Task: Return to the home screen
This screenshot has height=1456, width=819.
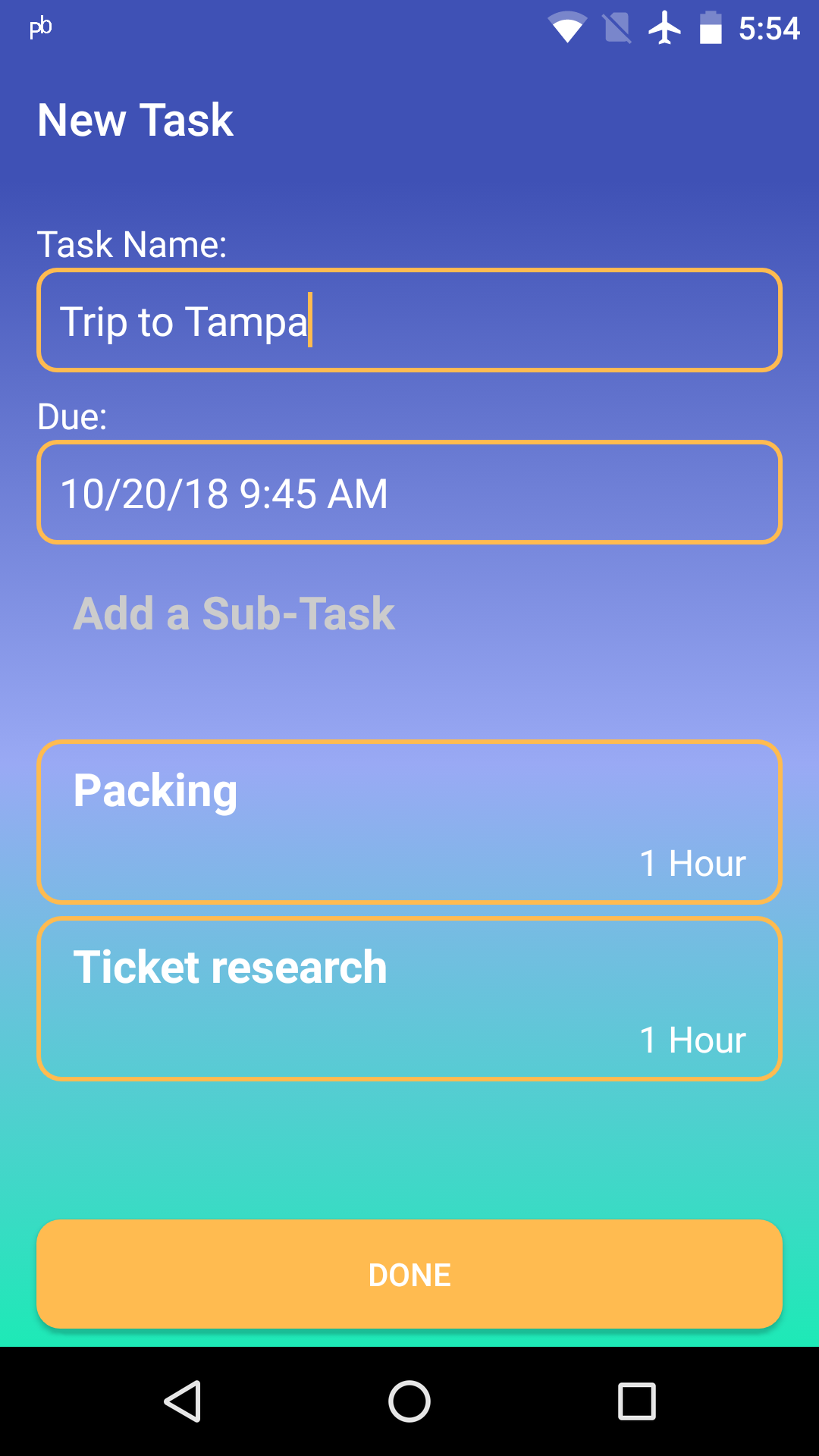Action: click(409, 1401)
